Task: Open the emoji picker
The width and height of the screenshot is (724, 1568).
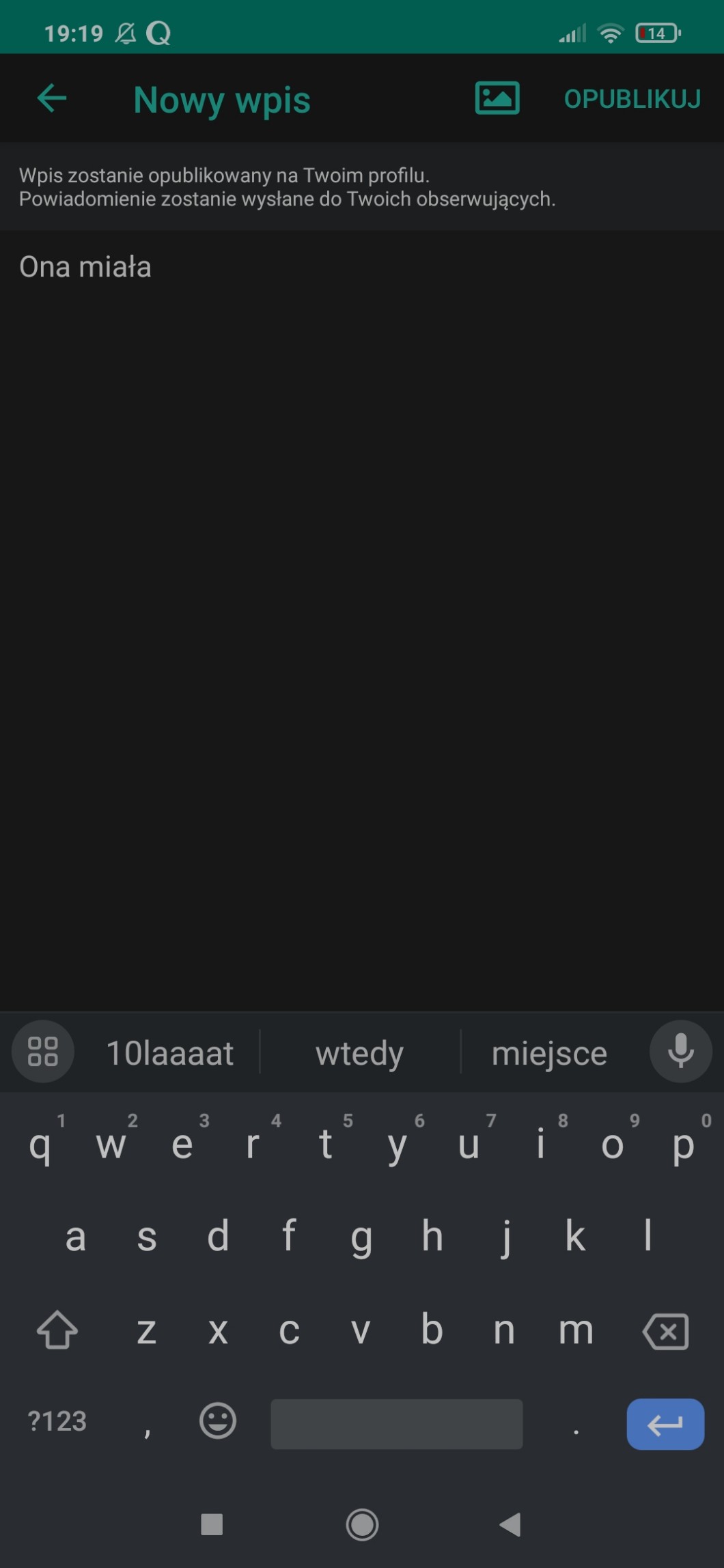Action: [x=218, y=1421]
